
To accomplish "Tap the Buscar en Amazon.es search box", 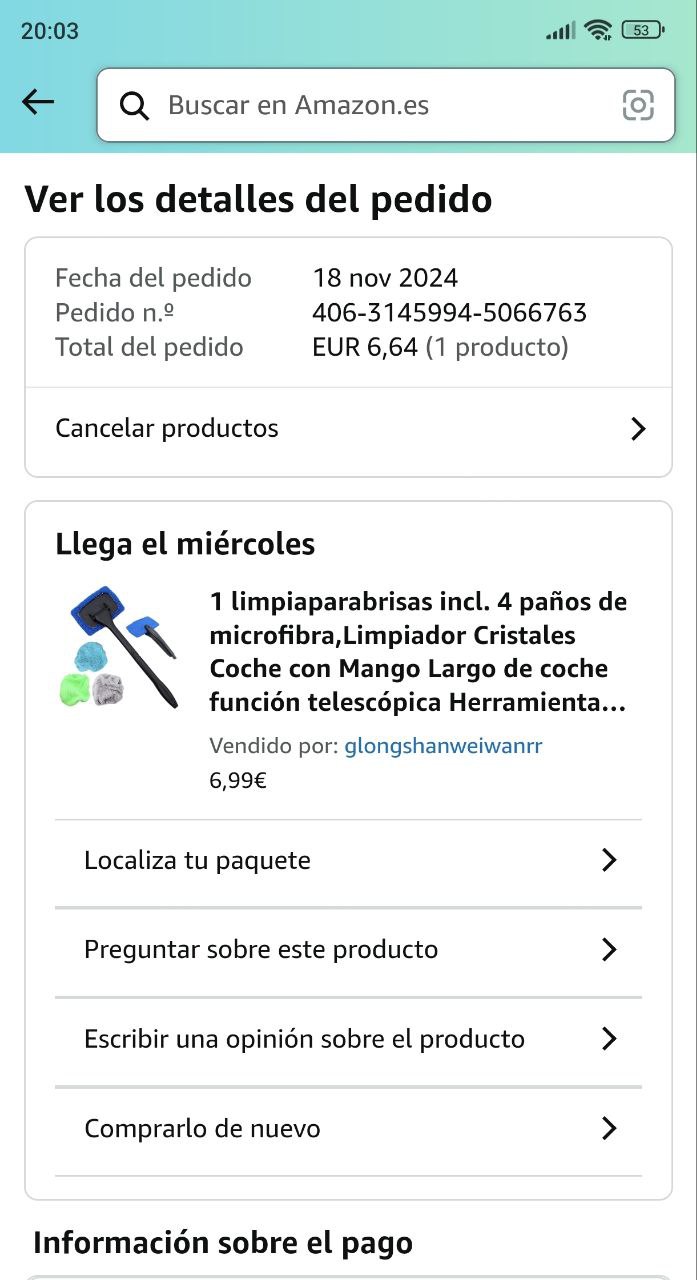I will (370, 105).
